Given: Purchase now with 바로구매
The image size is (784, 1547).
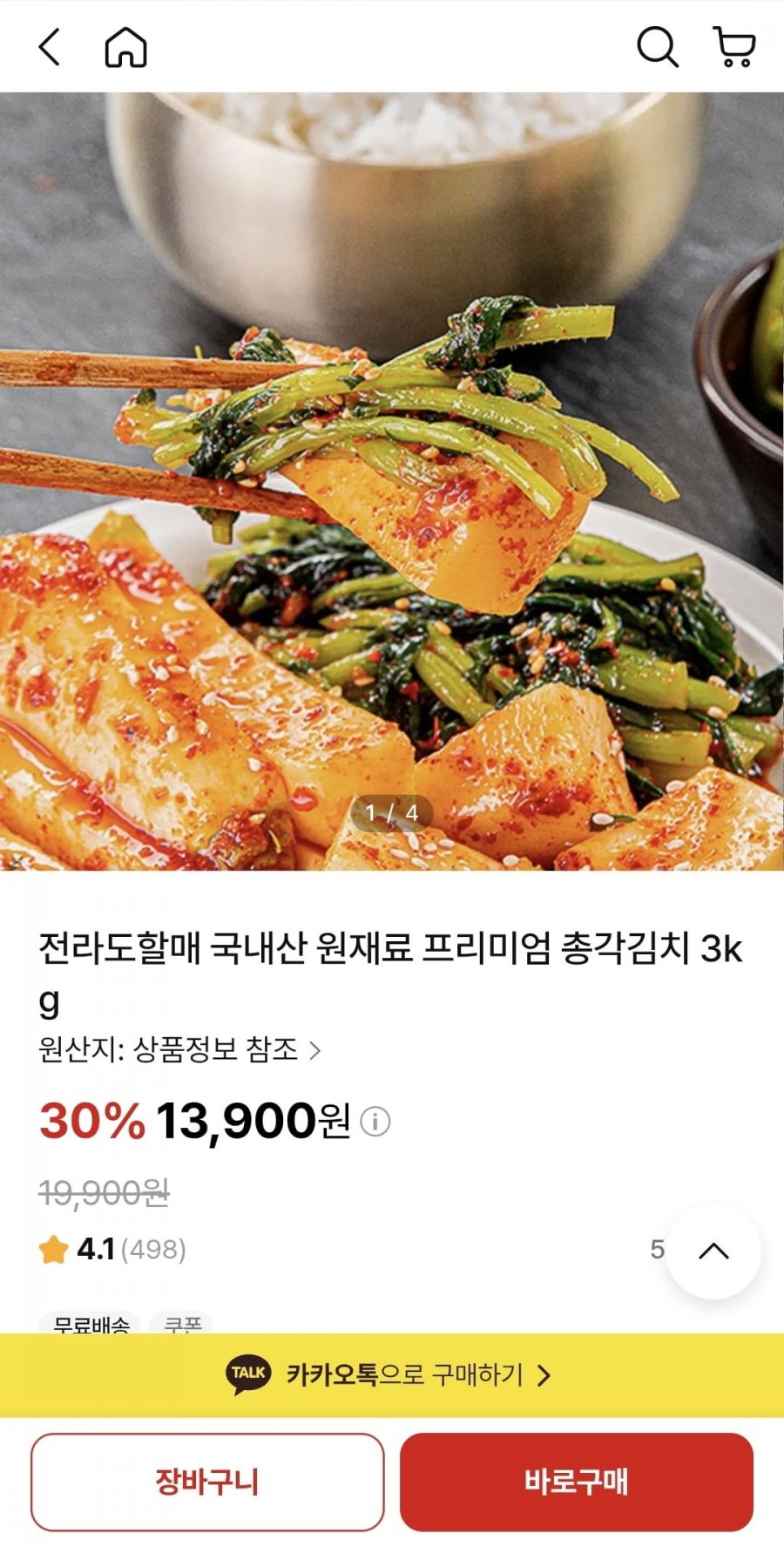Looking at the screenshot, I should click(x=576, y=1482).
